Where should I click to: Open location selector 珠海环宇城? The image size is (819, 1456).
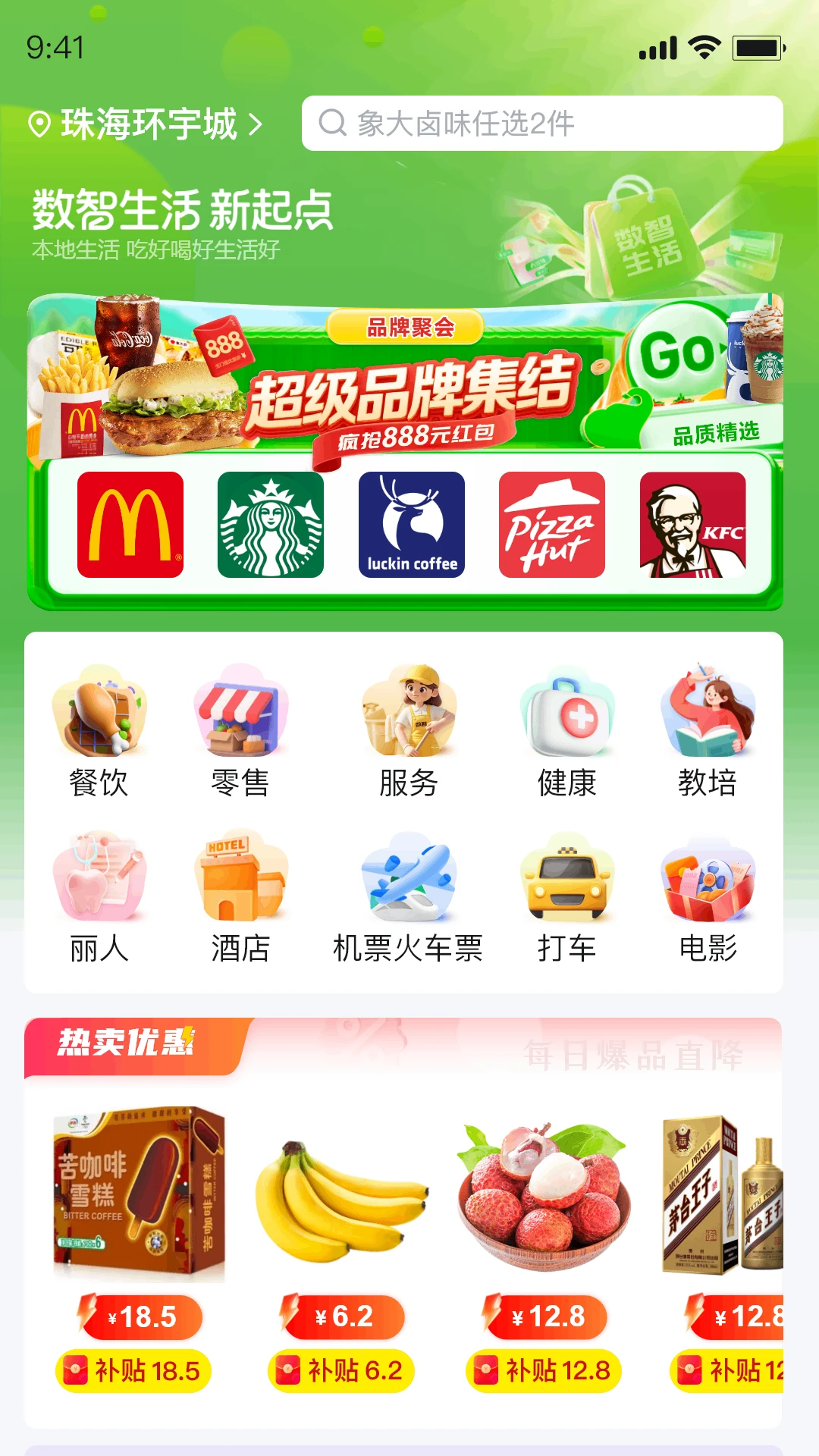[x=146, y=124]
